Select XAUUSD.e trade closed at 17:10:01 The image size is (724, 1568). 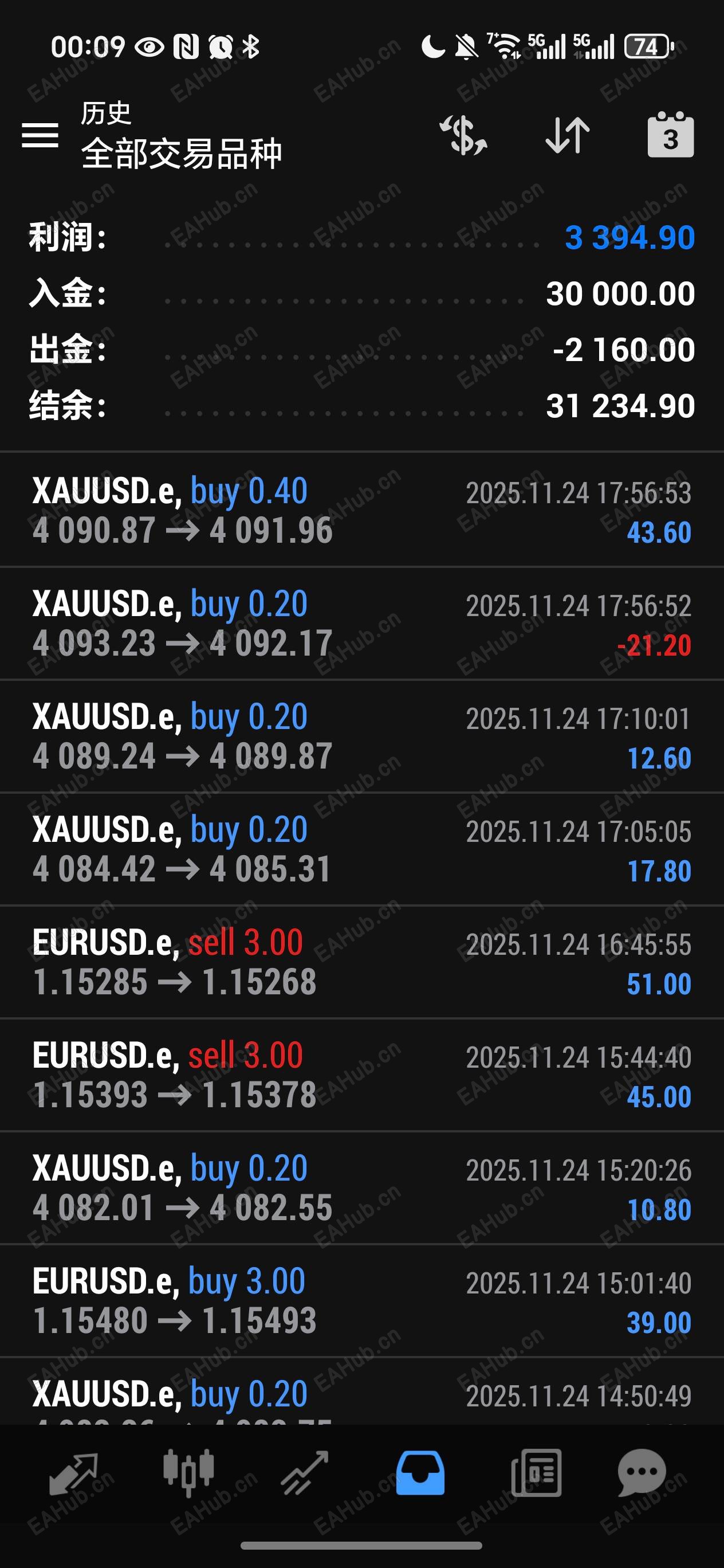point(361,736)
